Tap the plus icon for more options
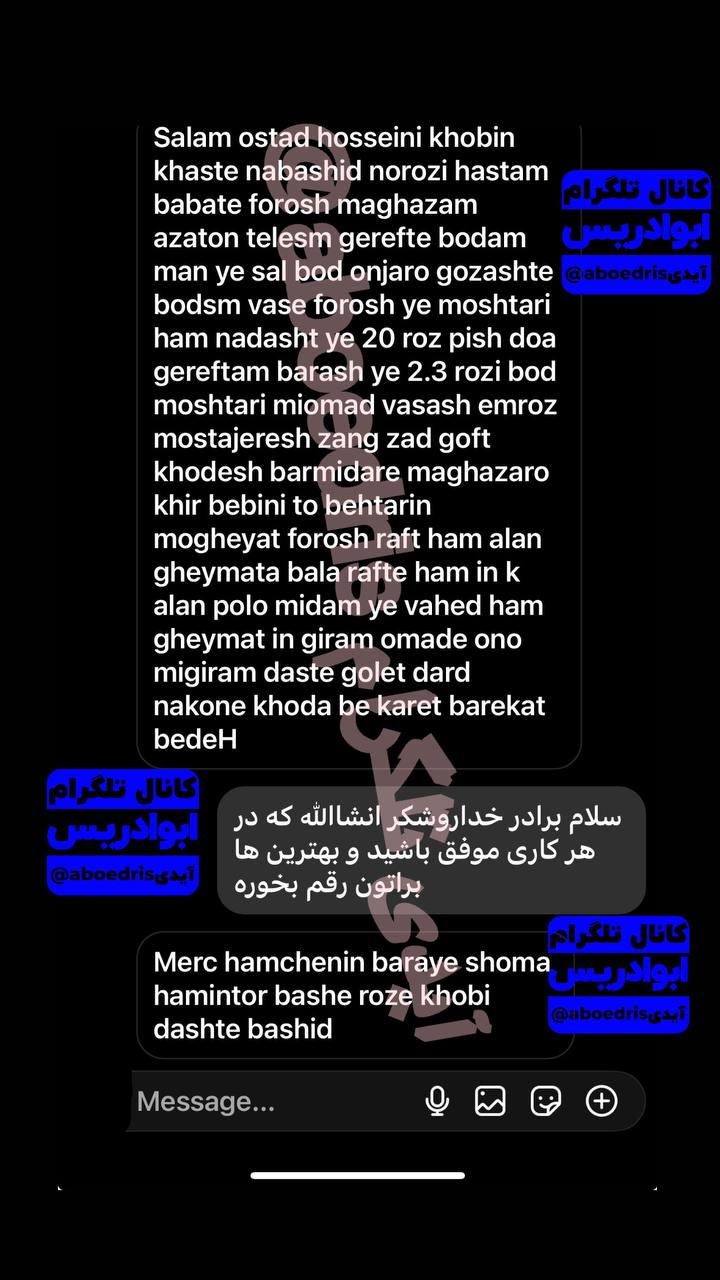 coord(601,1101)
